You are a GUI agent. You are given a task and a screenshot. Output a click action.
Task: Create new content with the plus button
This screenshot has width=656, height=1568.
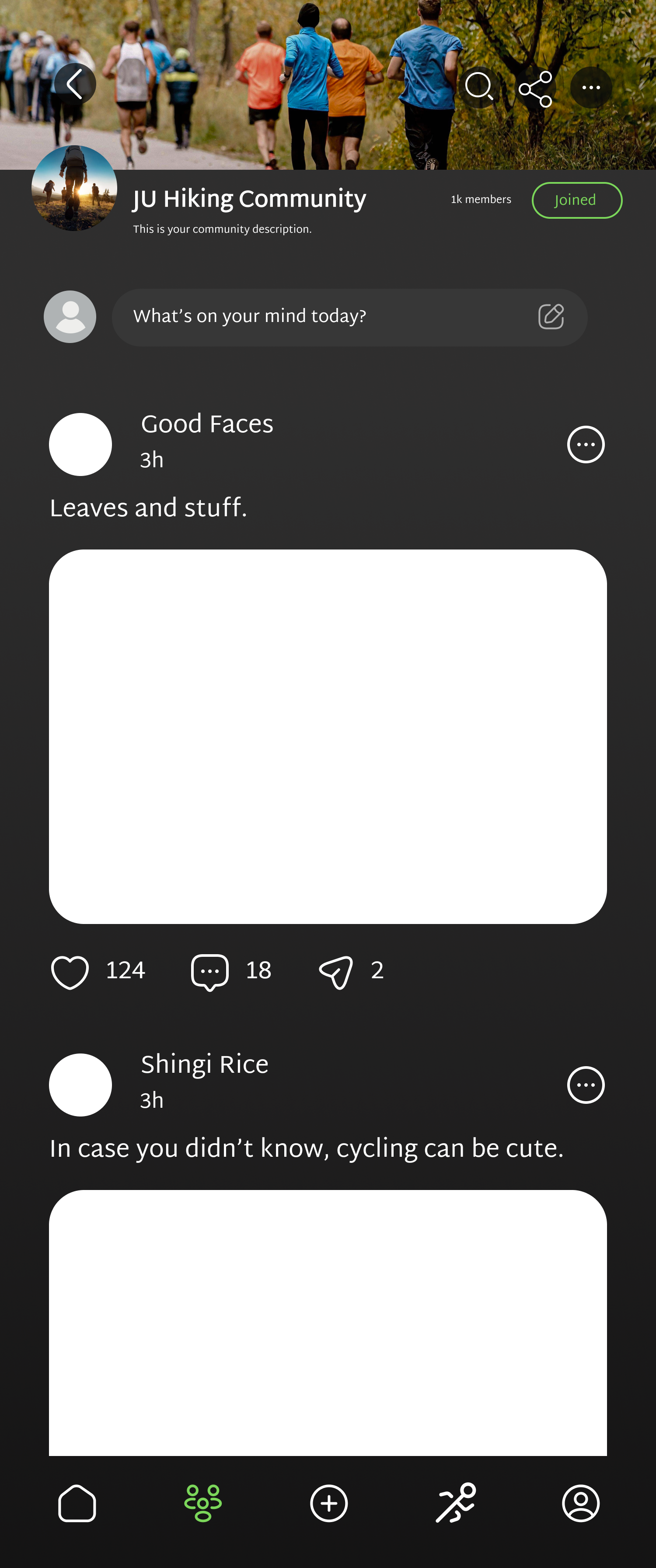(328, 1504)
